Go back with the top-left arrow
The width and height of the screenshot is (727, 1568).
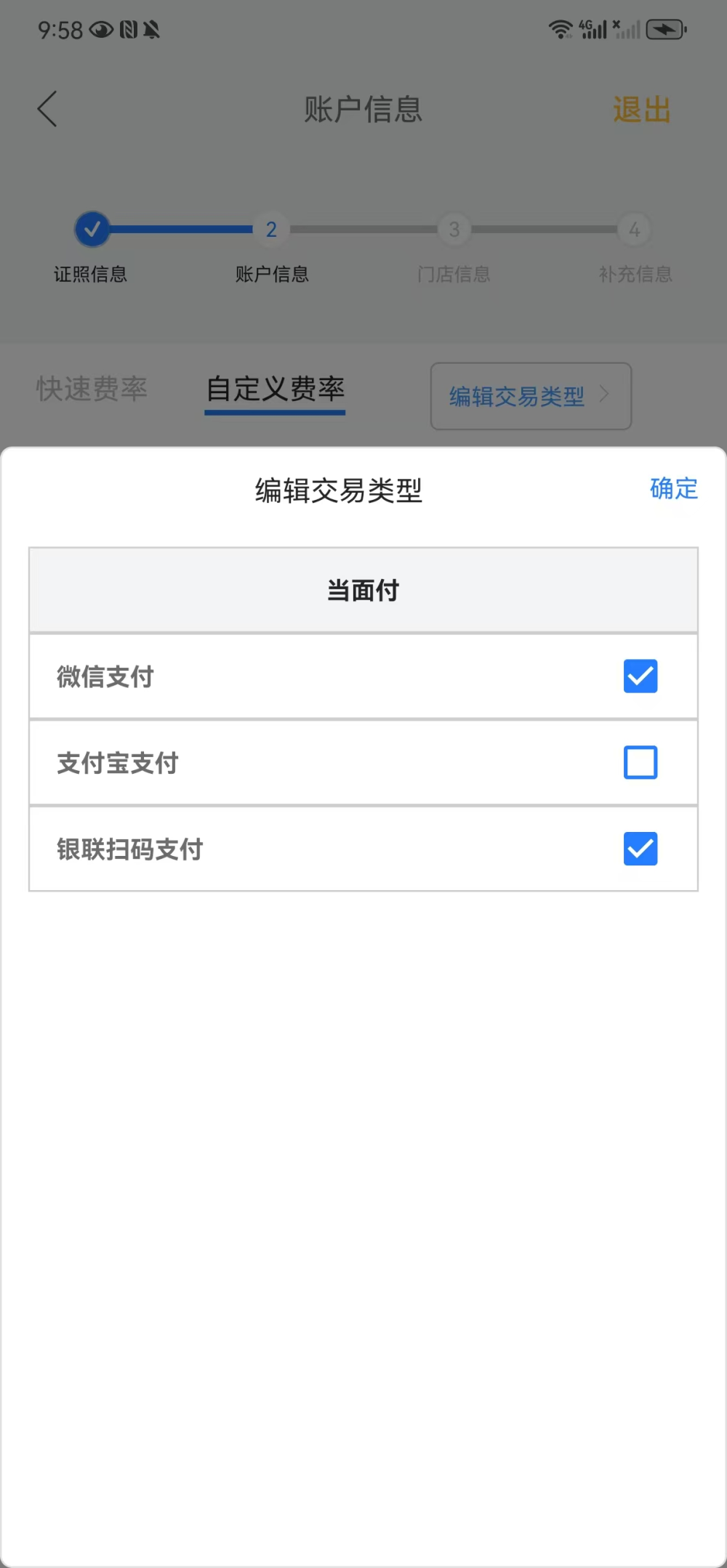coord(48,110)
